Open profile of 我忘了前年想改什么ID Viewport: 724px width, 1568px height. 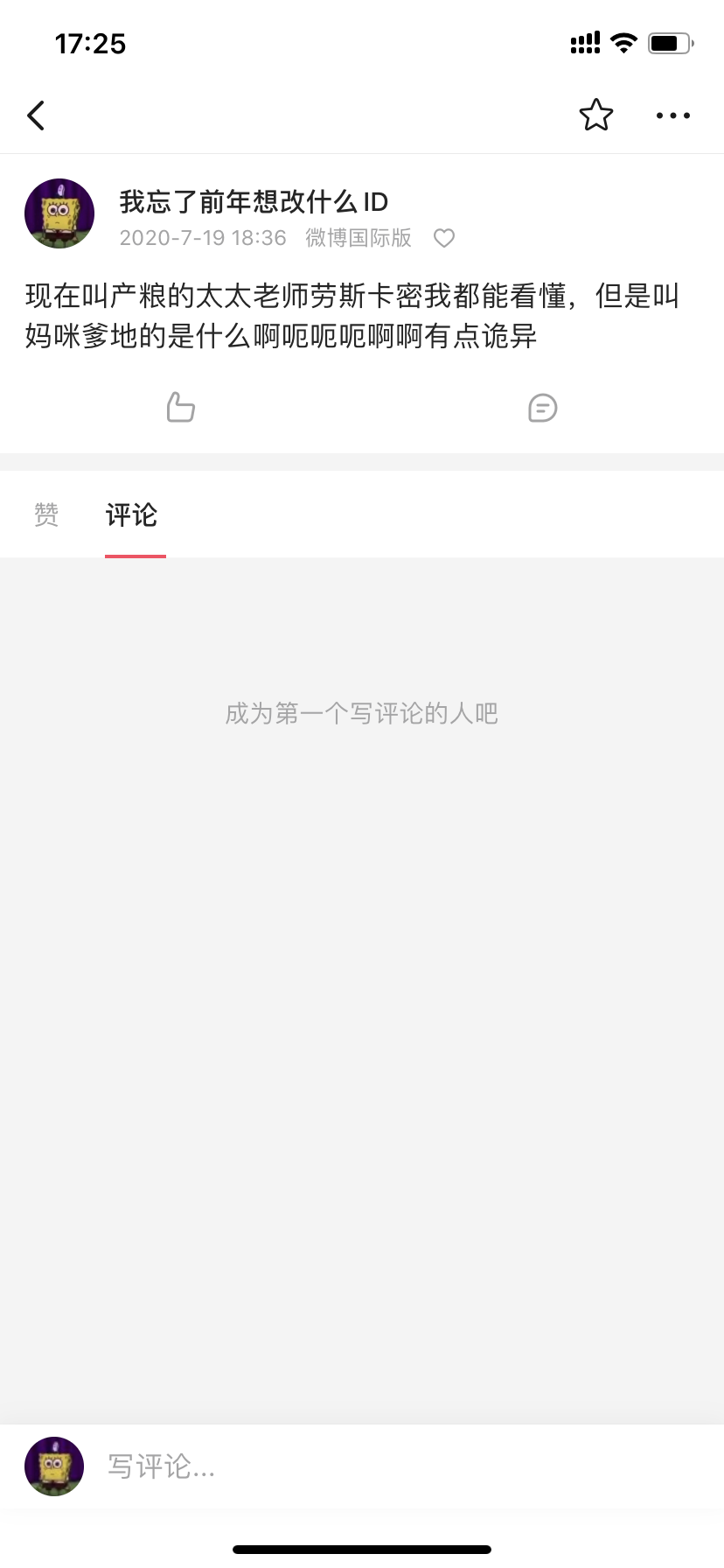[254, 202]
